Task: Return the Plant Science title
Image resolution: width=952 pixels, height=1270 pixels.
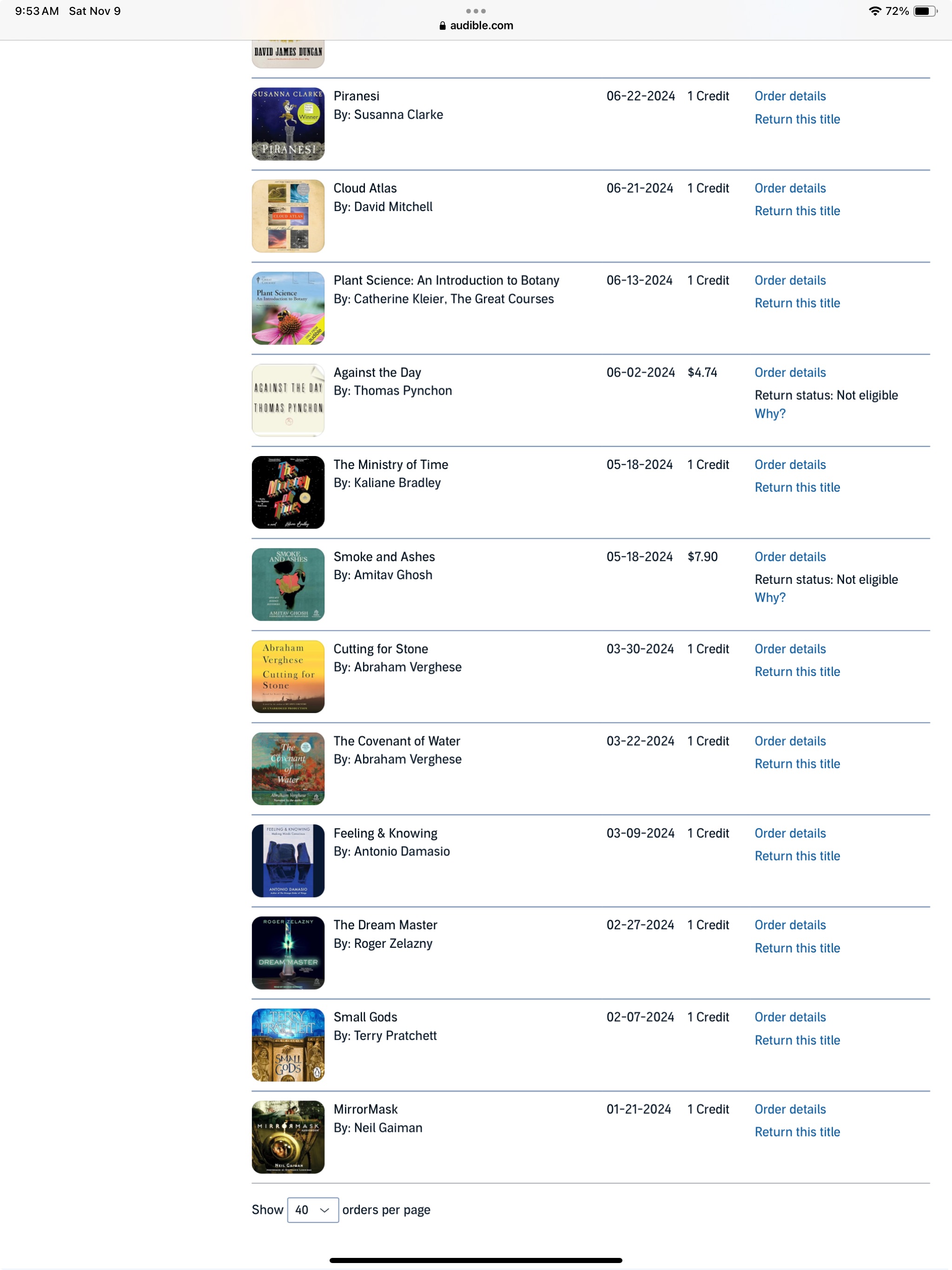Action: click(x=796, y=303)
